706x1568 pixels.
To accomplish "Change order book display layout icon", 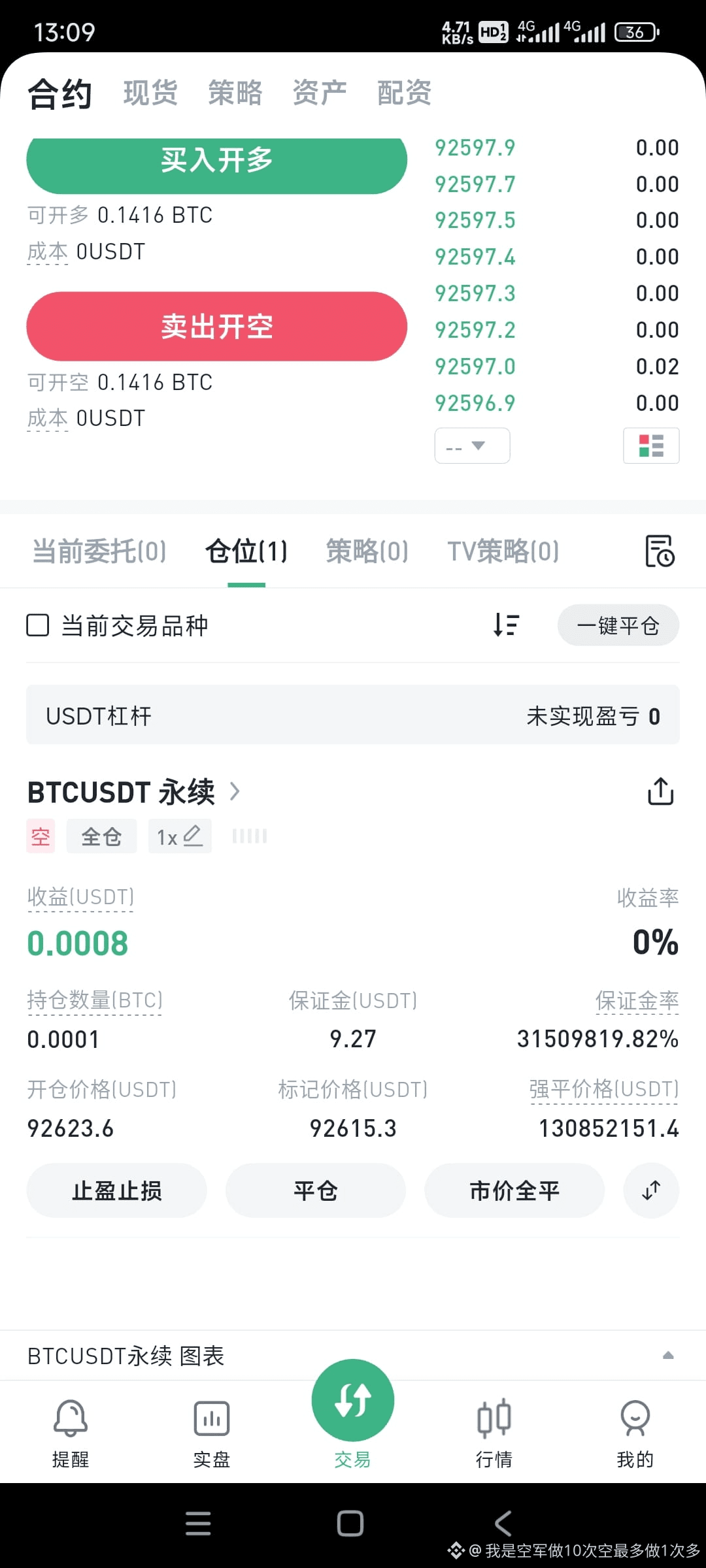I will (x=650, y=446).
